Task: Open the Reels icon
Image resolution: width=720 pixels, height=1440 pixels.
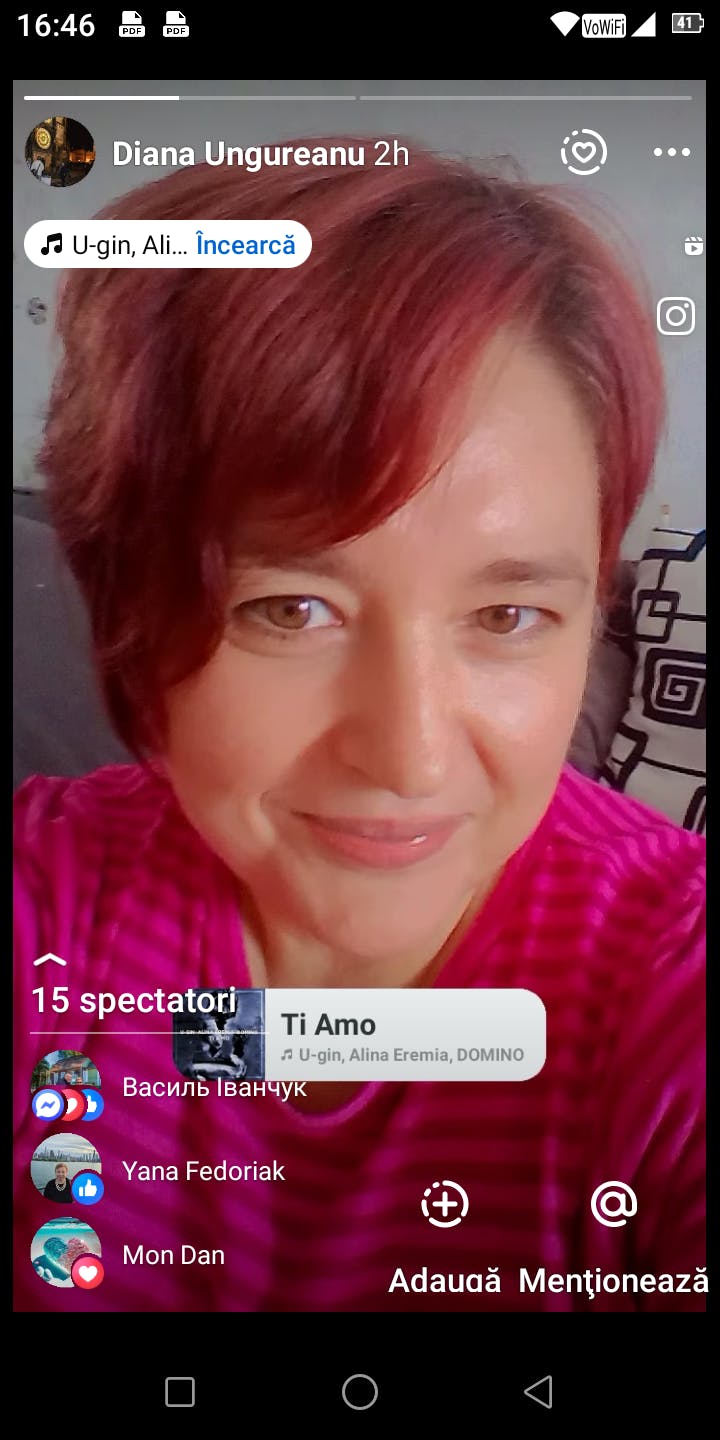Action: pyautogui.click(x=694, y=246)
